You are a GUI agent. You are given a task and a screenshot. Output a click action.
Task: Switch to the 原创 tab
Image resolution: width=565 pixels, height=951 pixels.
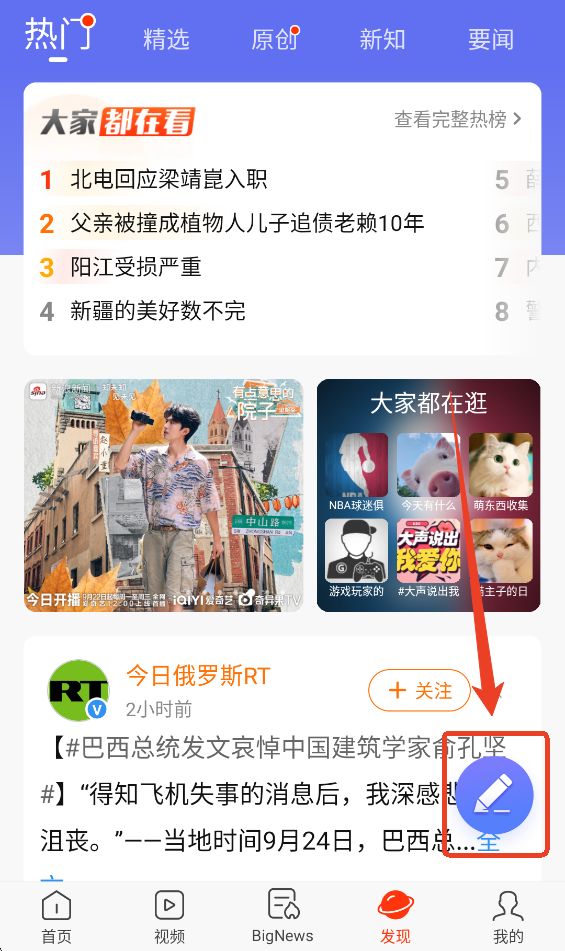pos(275,39)
